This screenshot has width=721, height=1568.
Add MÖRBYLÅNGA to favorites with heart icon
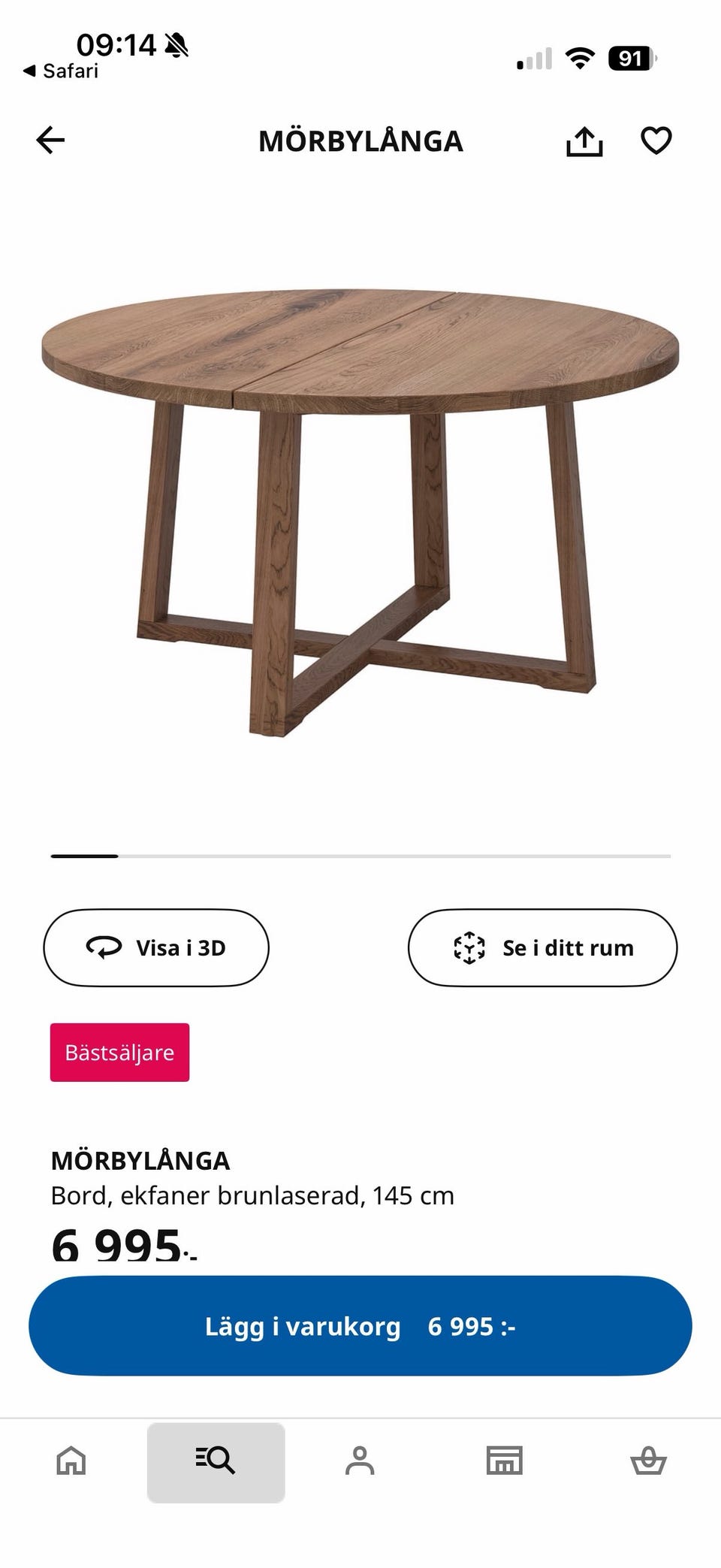[655, 140]
